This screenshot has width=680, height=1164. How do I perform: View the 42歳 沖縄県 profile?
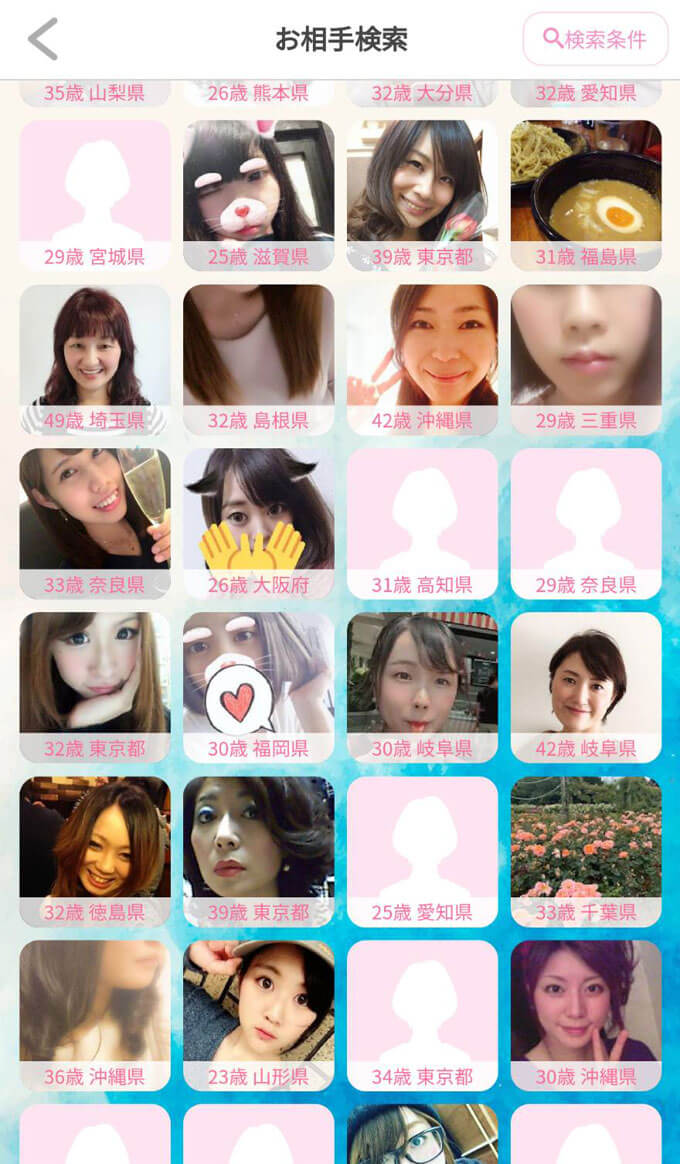click(422, 359)
